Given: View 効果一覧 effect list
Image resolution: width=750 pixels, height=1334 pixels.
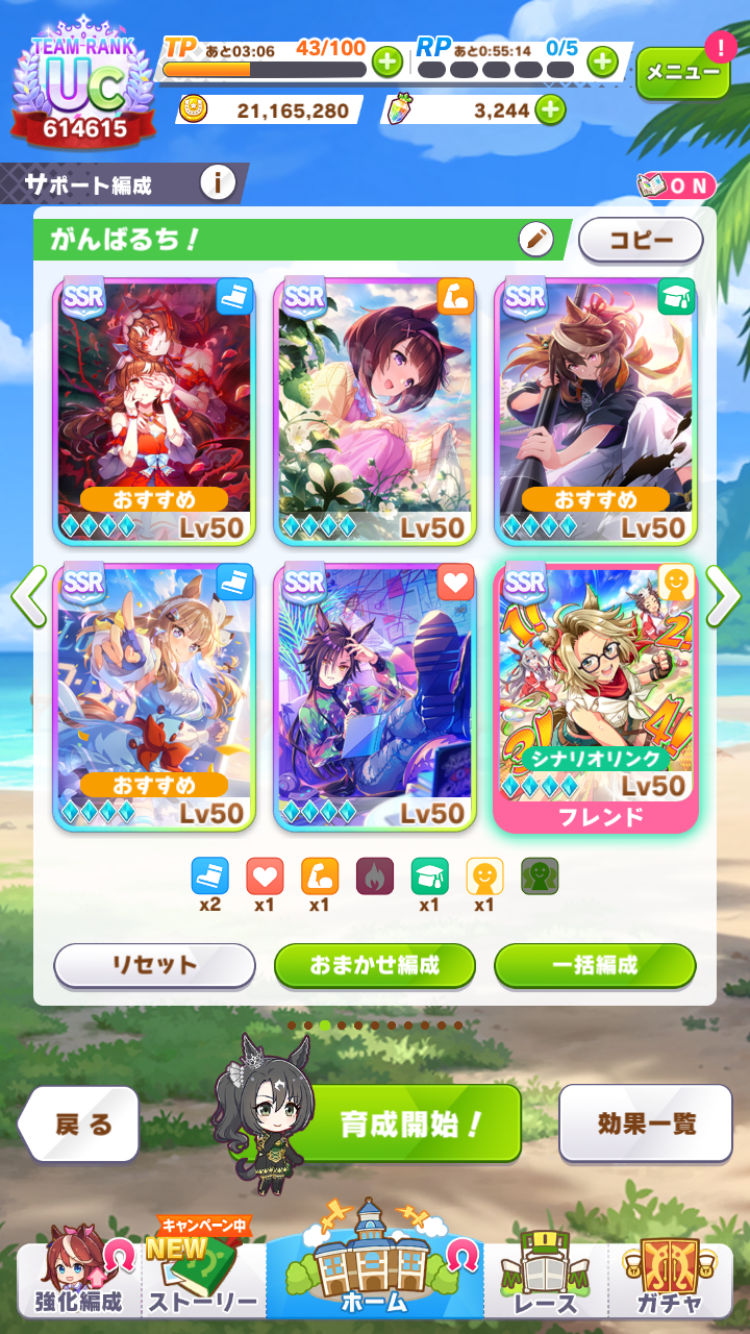Looking at the screenshot, I should 646,1123.
